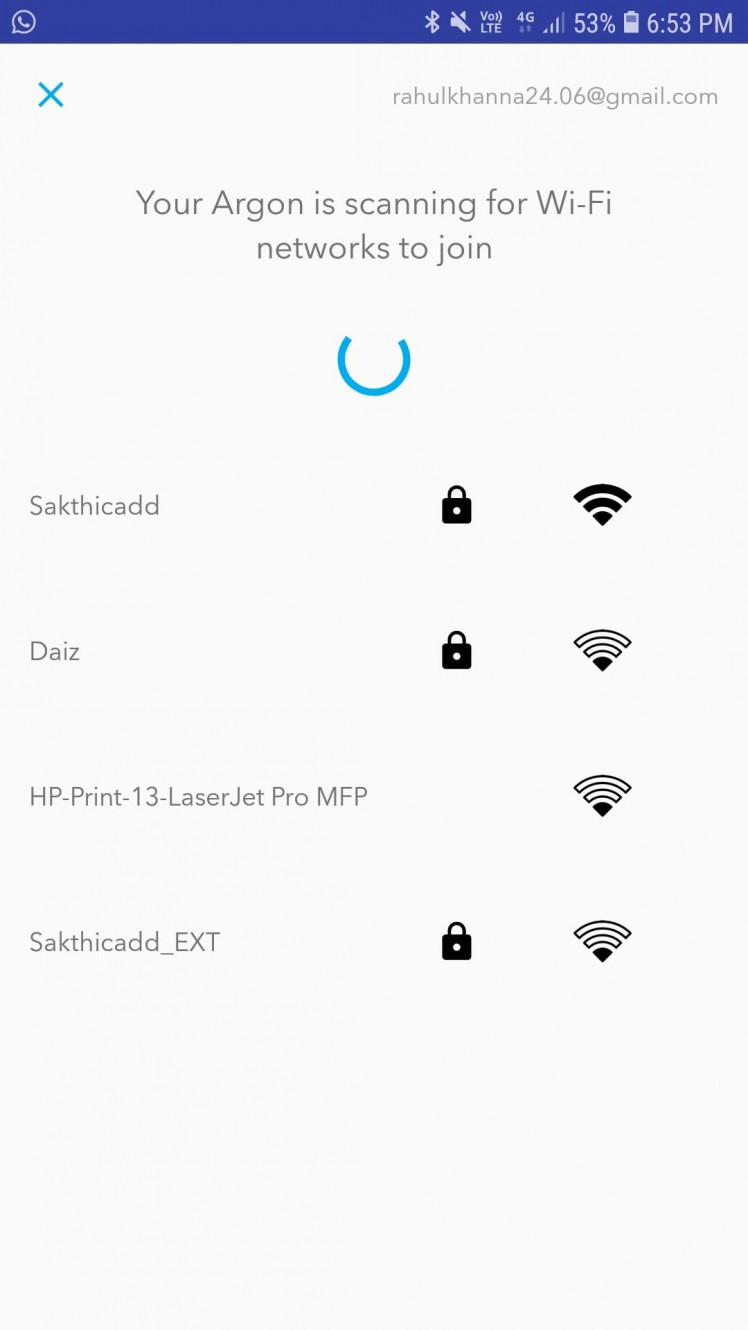The width and height of the screenshot is (748, 1330).
Task: Choose the Daiz network
Action: (55, 652)
